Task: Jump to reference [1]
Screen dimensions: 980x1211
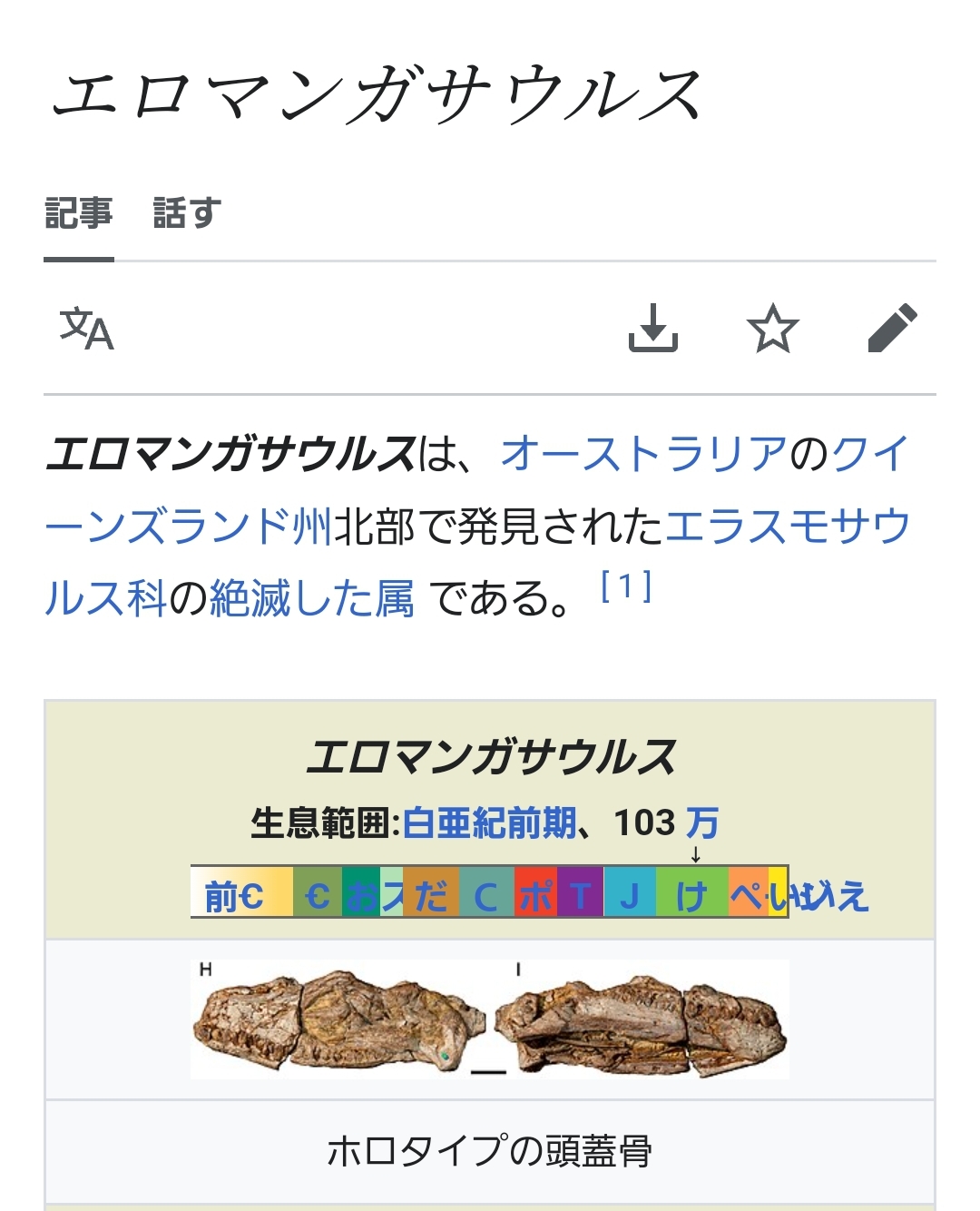Action: pyautogui.click(x=626, y=587)
